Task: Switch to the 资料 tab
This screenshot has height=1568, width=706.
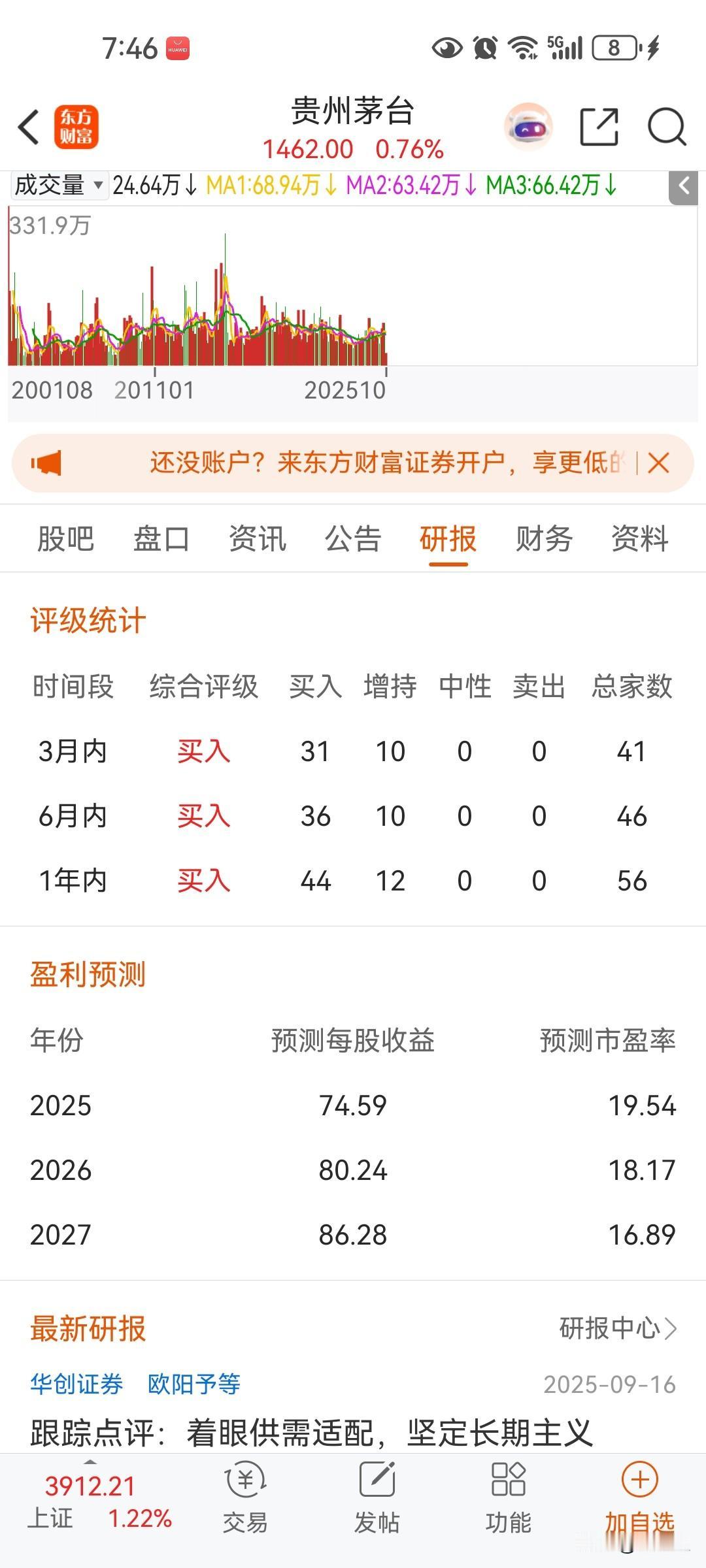Action: (639, 540)
